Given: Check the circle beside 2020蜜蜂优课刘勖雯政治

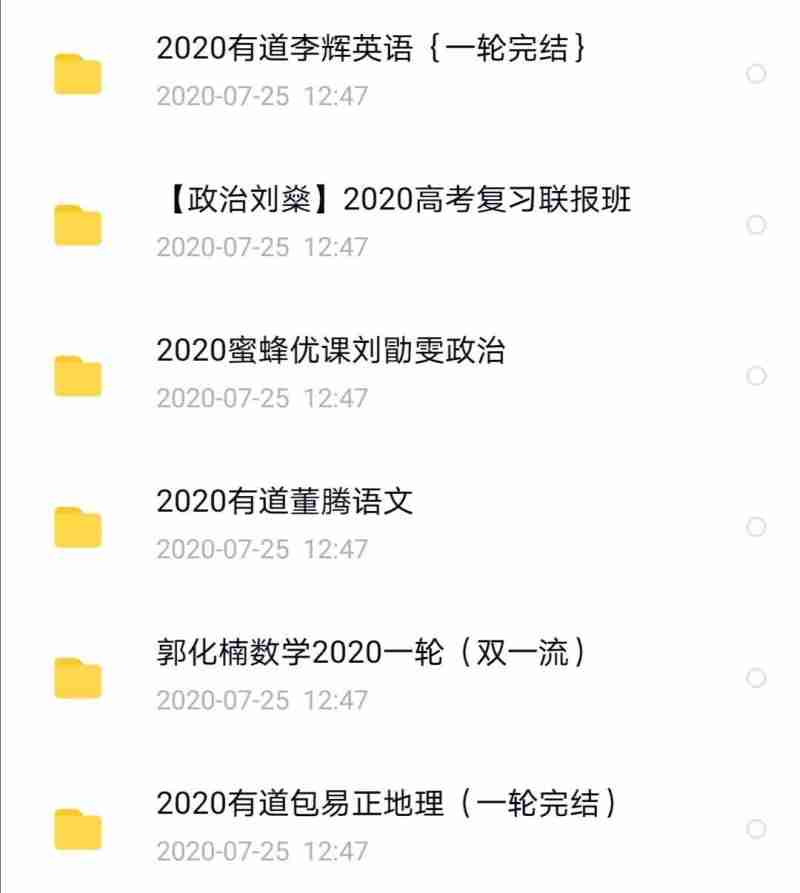Looking at the screenshot, I should [x=757, y=376].
